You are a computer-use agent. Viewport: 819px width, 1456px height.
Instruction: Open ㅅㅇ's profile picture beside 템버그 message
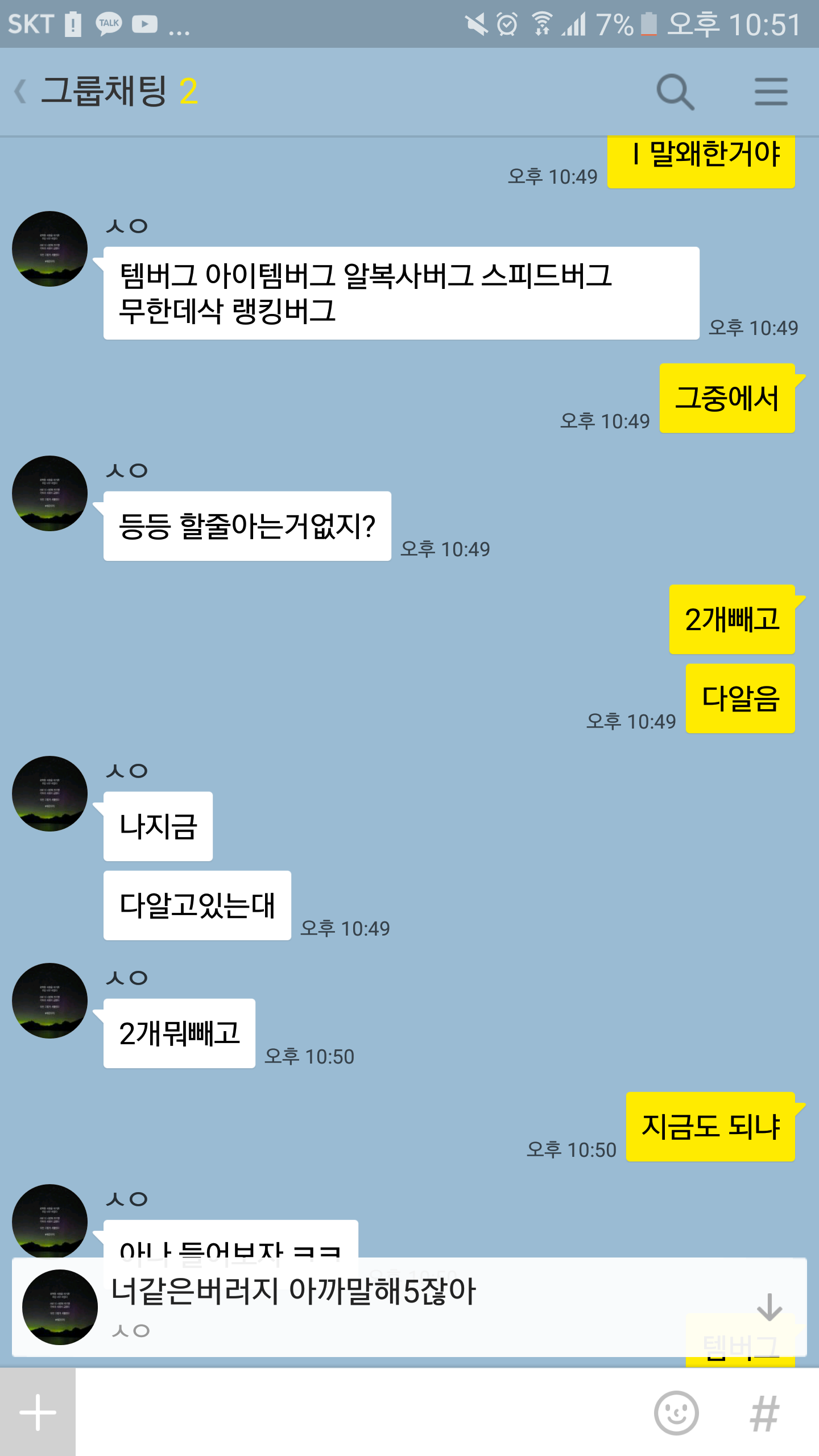tap(50, 249)
